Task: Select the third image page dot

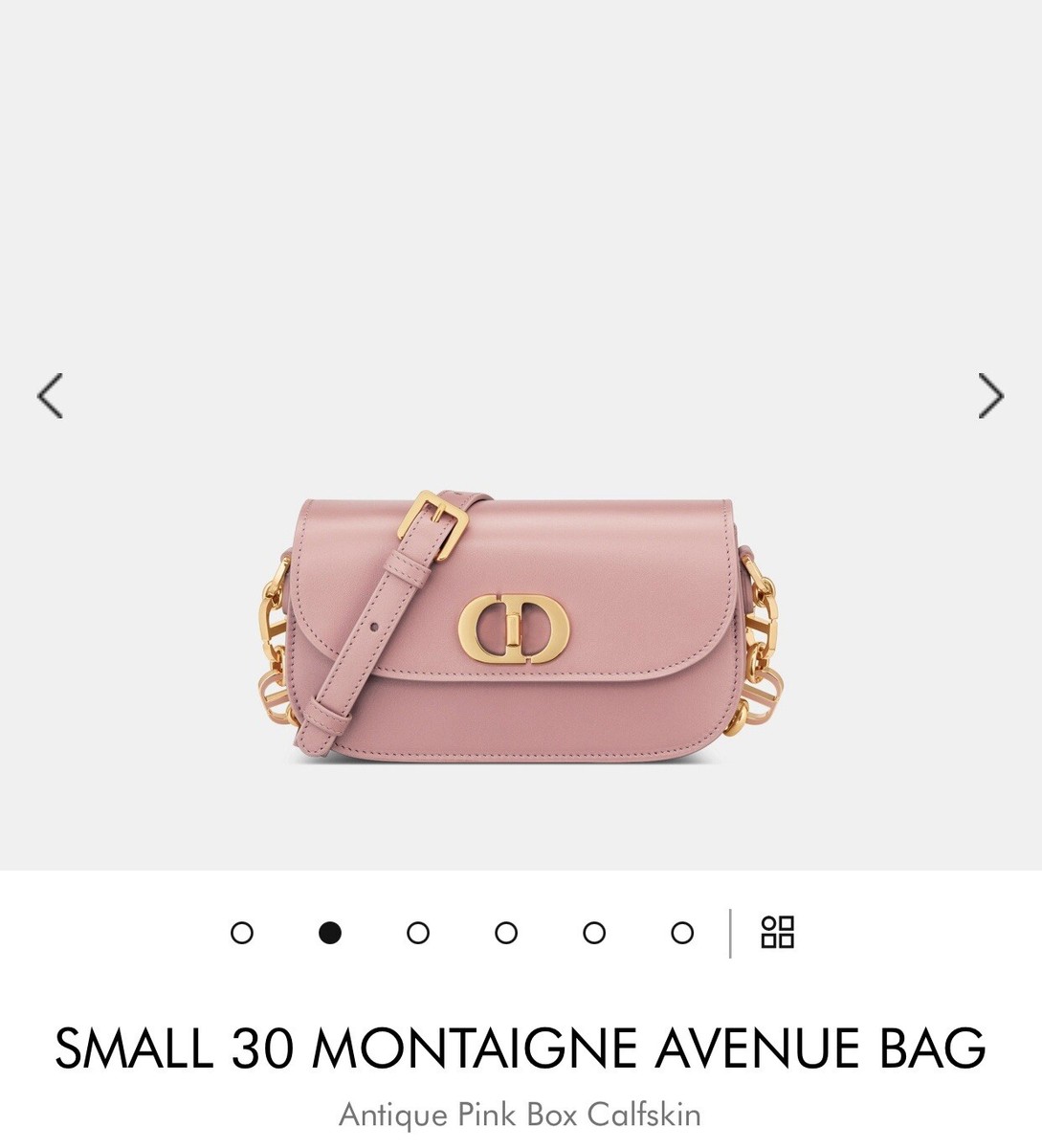Action: [418, 932]
